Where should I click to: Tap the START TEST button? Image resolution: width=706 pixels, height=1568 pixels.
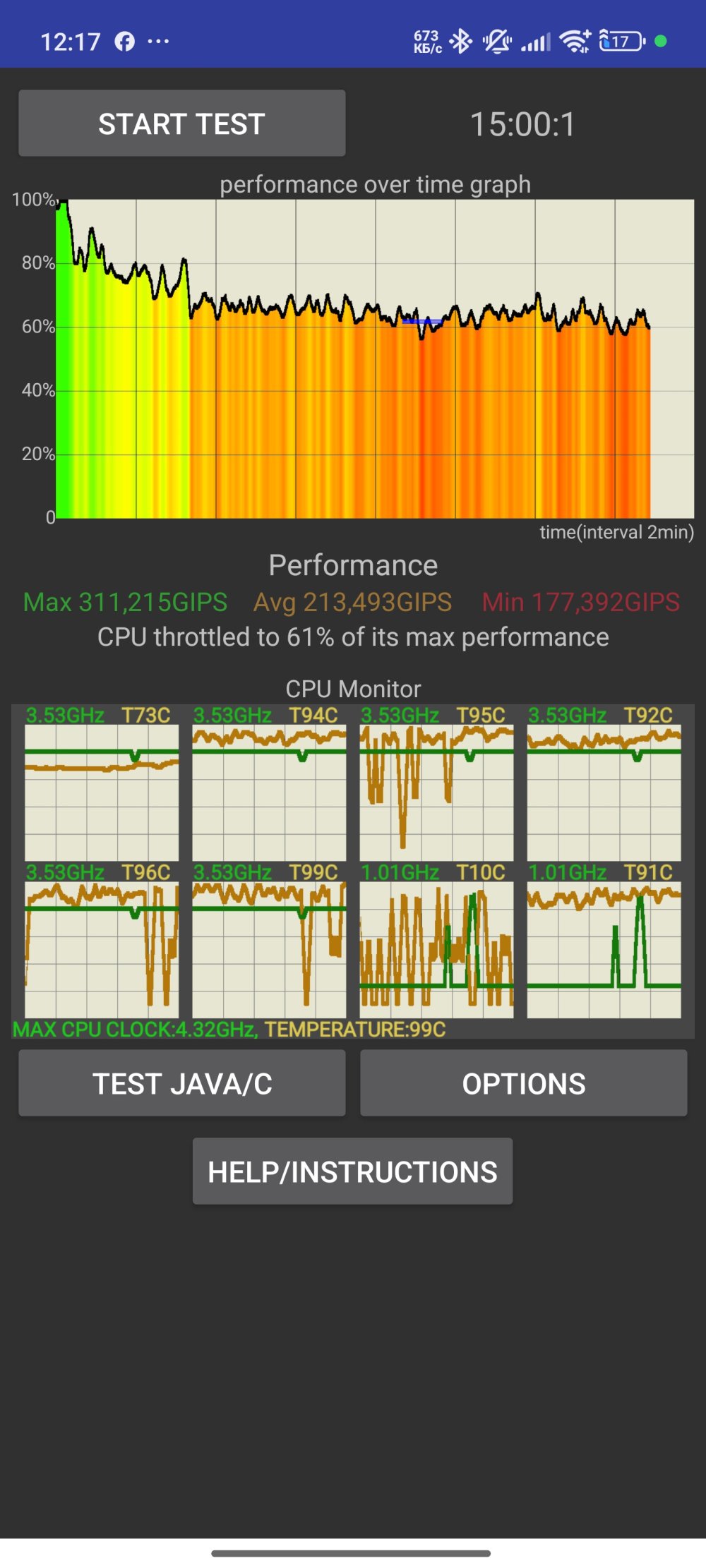[x=181, y=123]
